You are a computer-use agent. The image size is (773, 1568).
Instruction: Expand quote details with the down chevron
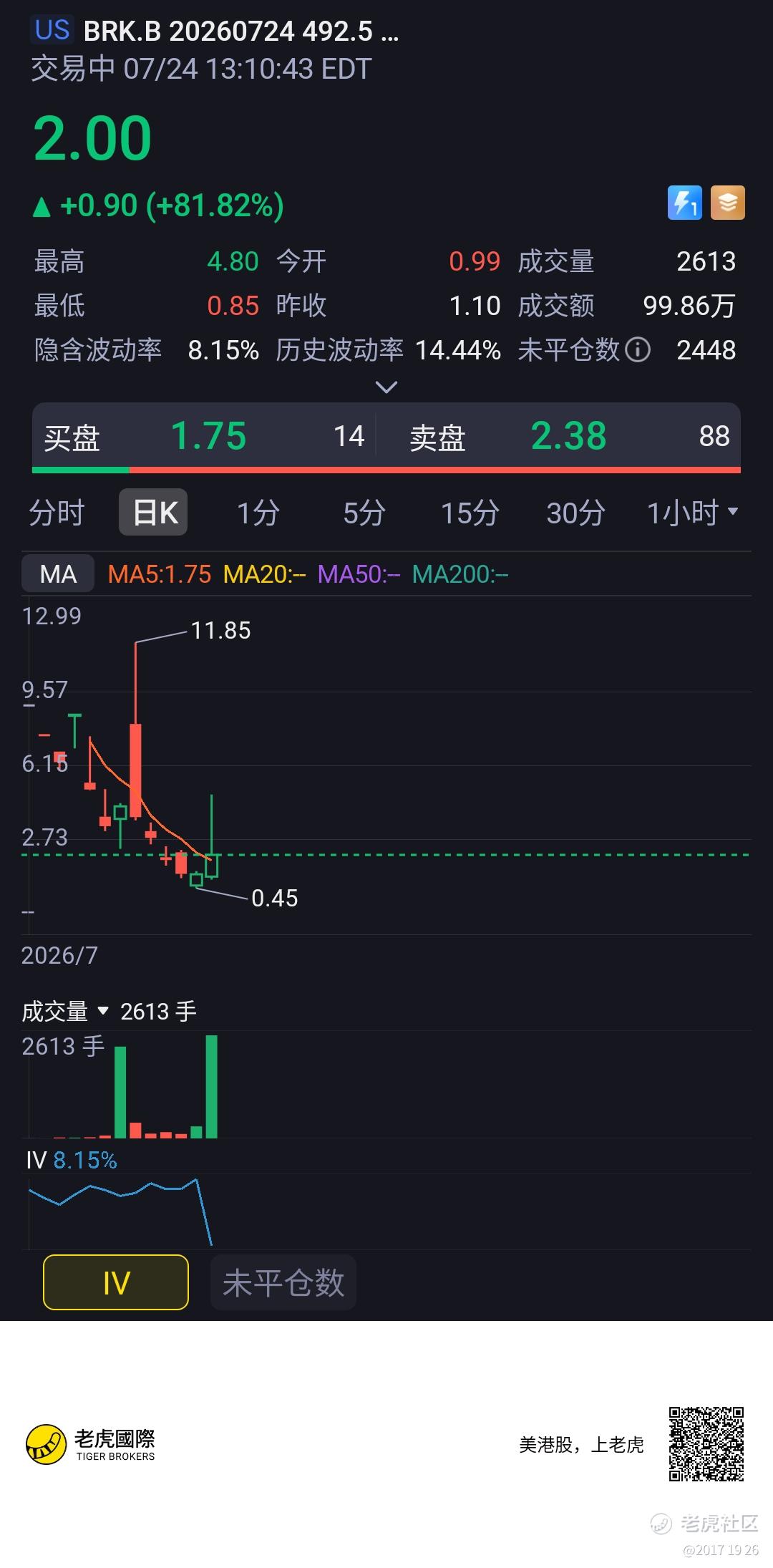(386, 387)
